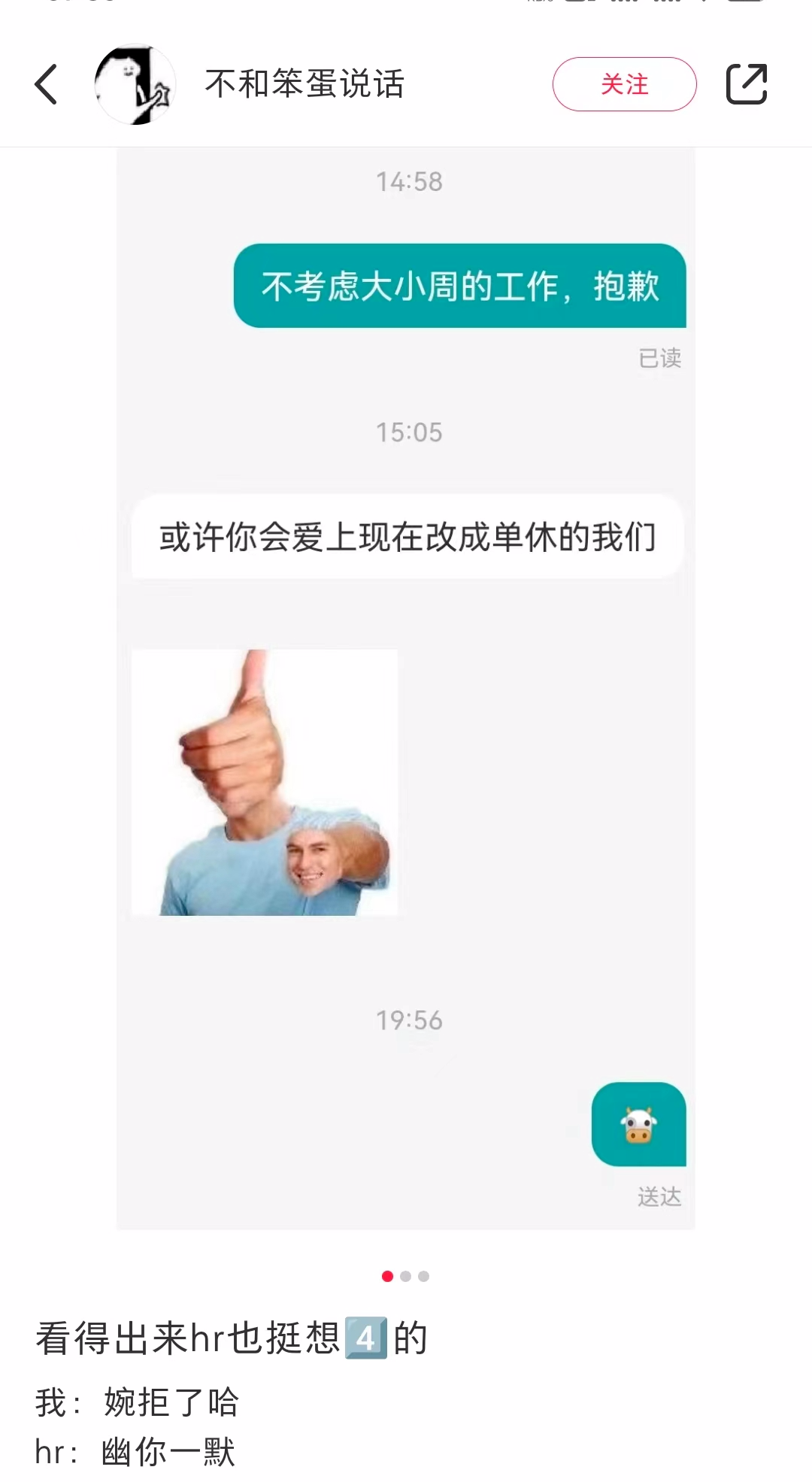This screenshot has width=812, height=1482.
Task: Tap the image page indicator dots
Action: 405,1276
